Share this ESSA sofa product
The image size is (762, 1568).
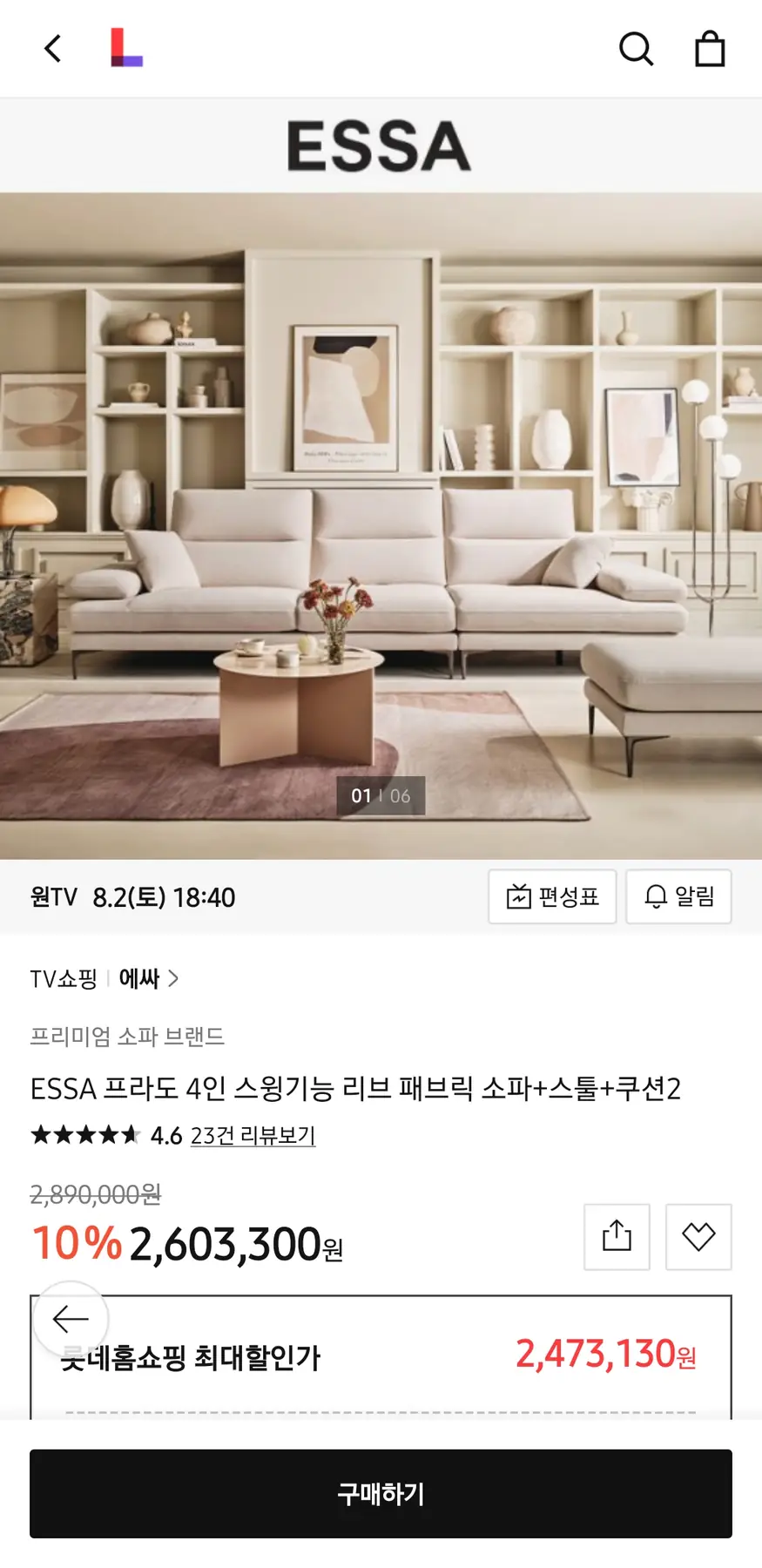tap(617, 1236)
